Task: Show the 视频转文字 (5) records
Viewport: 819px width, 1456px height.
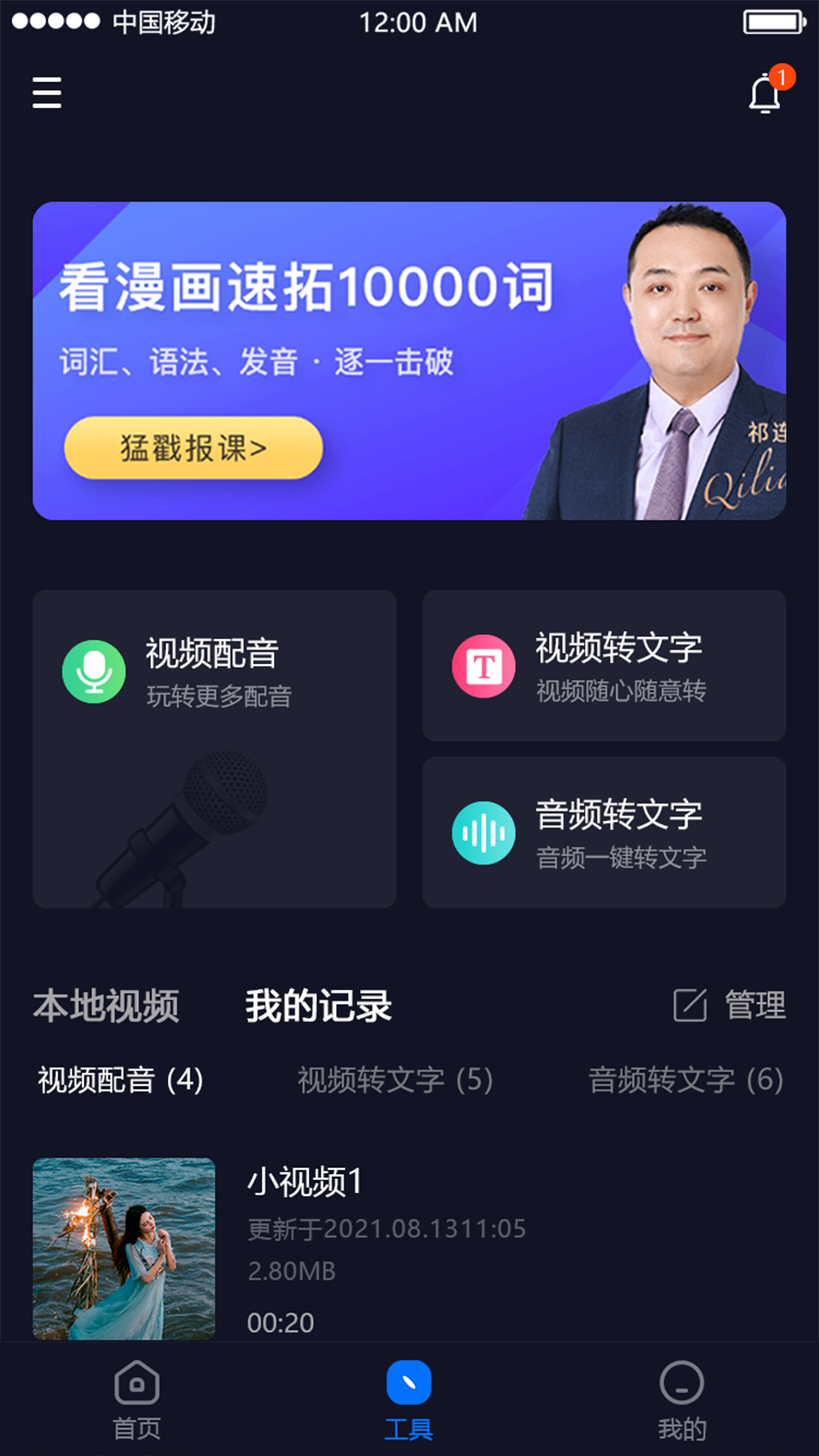Action: (395, 1080)
